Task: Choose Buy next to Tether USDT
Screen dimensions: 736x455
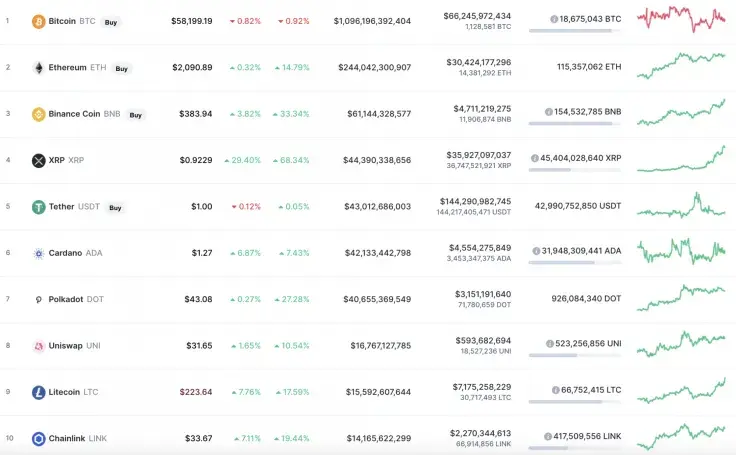Action: (115, 207)
